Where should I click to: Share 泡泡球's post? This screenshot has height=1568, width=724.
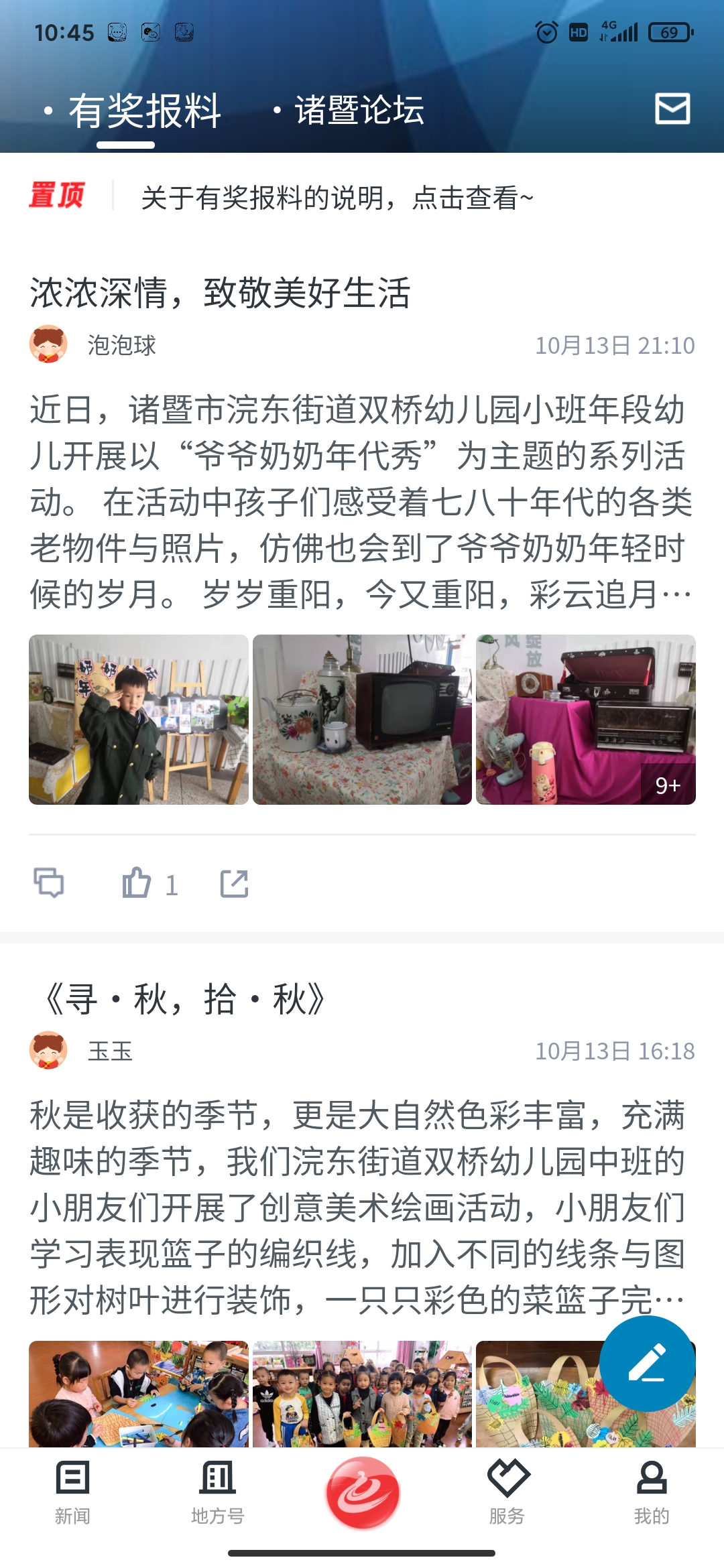[x=234, y=883]
